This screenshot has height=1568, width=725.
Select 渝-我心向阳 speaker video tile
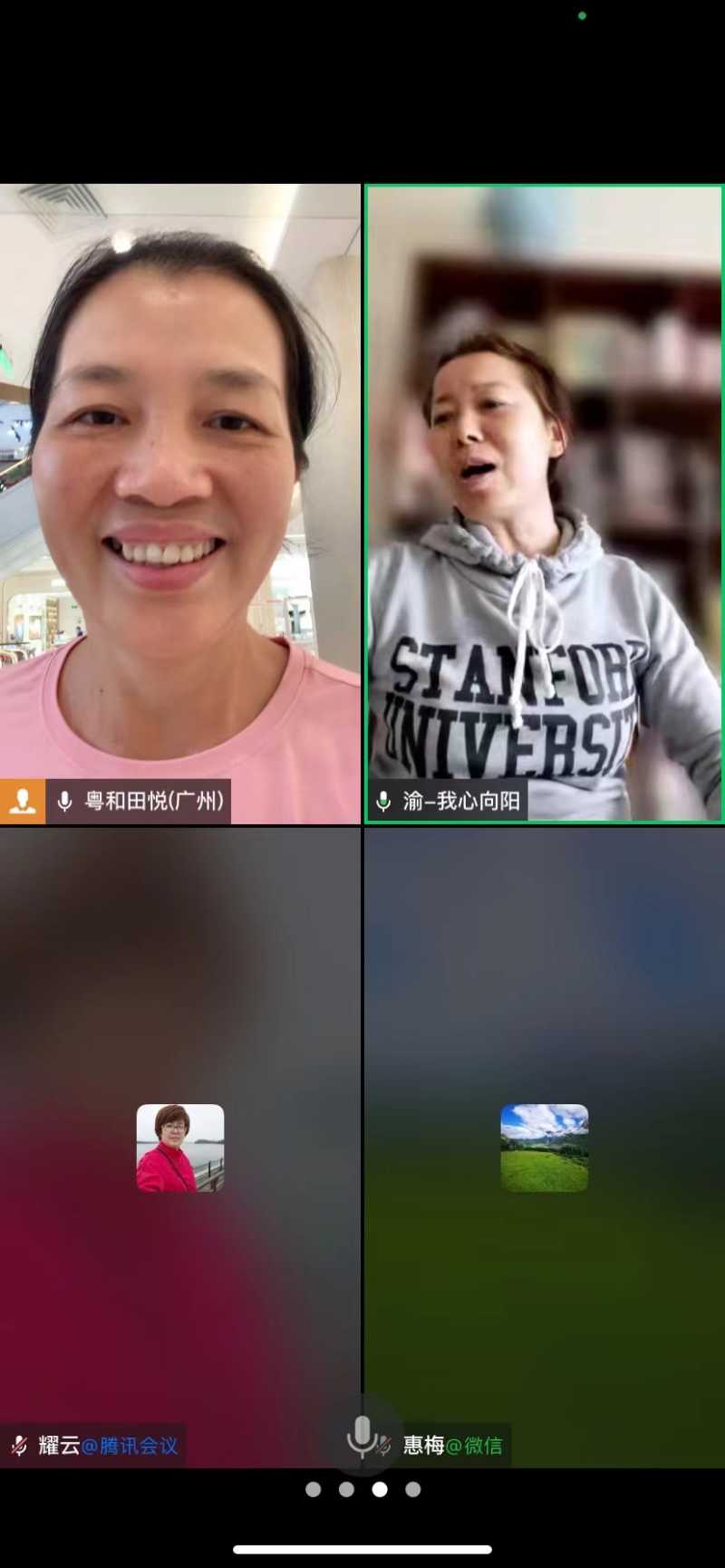(544, 503)
